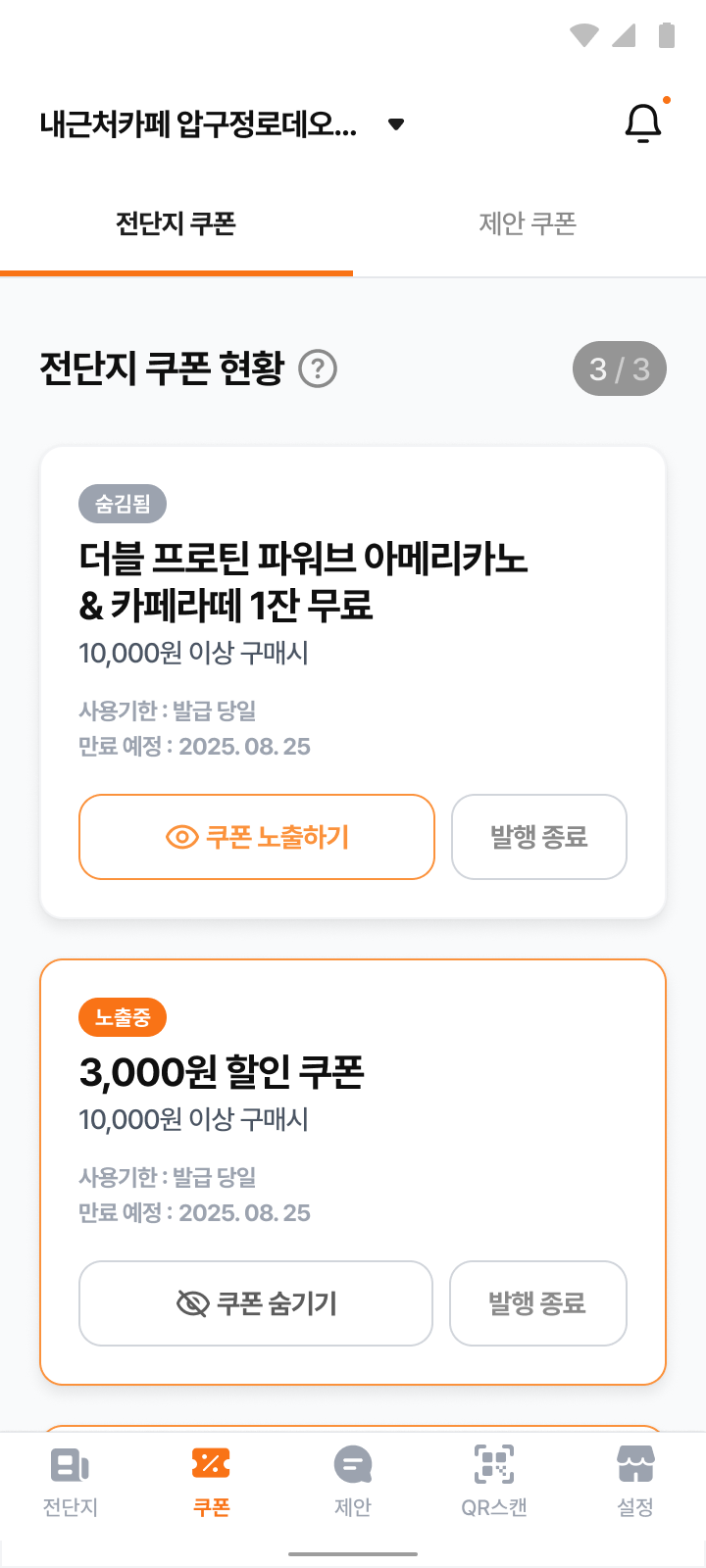Screen dimensions: 706x1568
Task: Open the QR스캔 tab
Action: click(x=494, y=1482)
